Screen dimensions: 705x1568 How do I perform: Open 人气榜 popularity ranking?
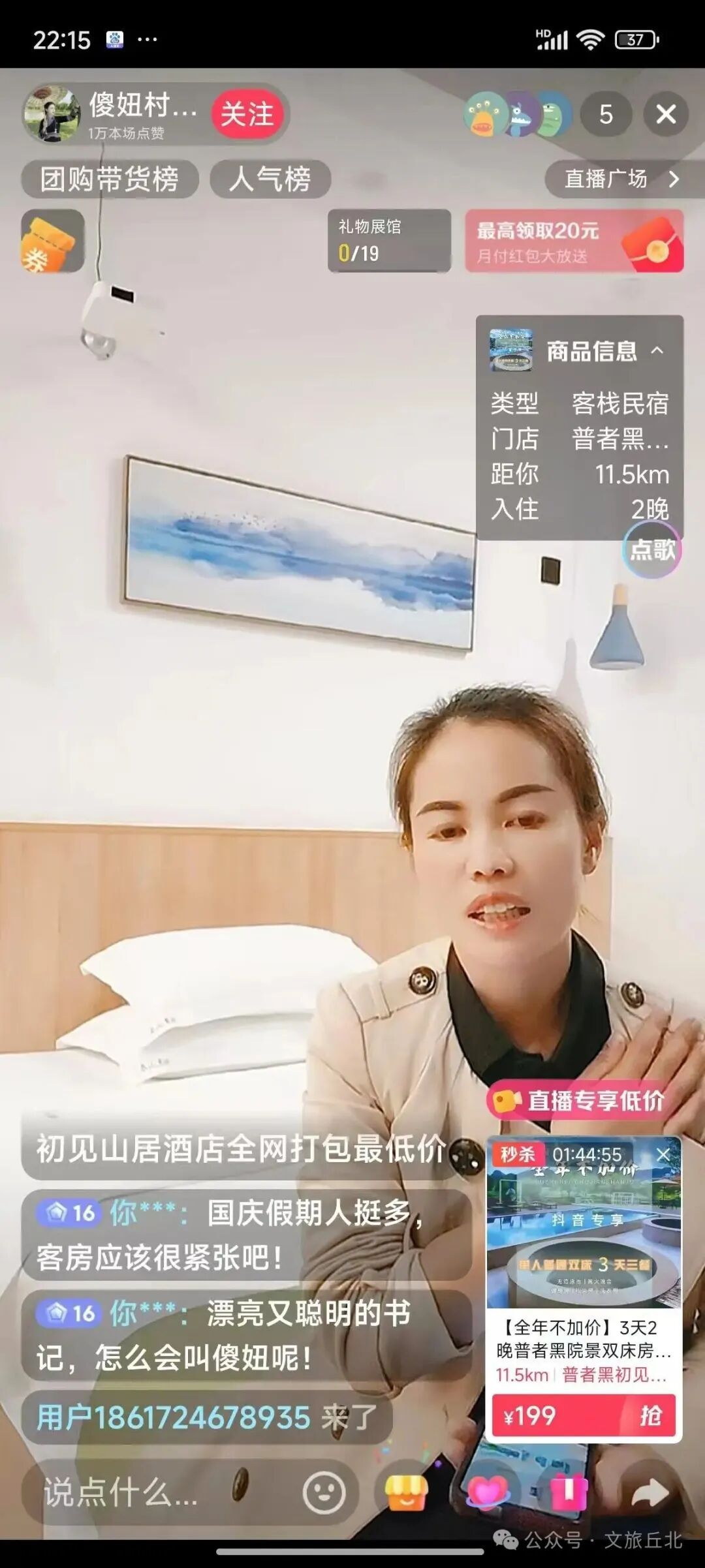coord(270,179)
